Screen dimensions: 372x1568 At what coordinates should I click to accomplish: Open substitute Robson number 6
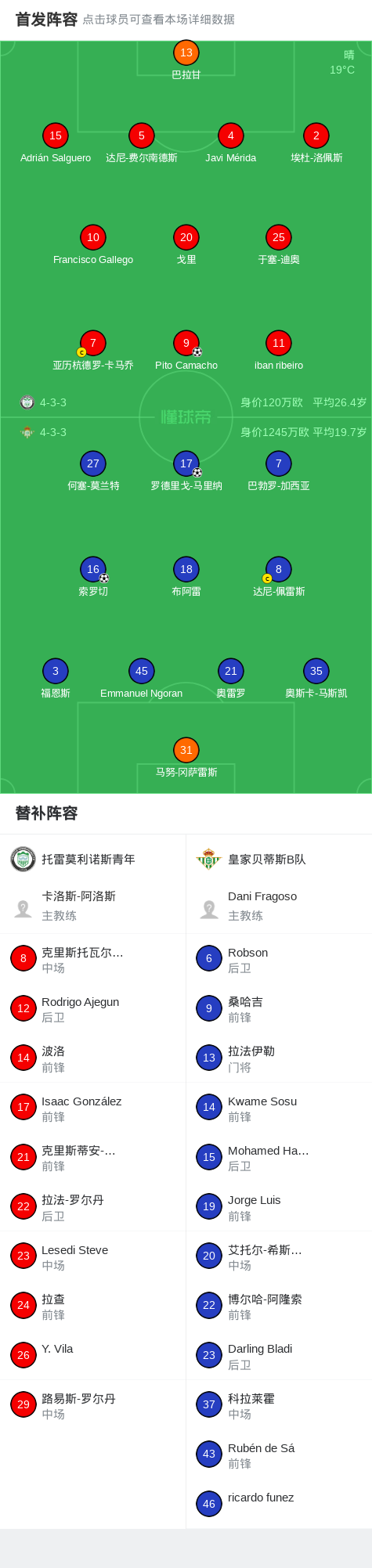pos(279,960)
